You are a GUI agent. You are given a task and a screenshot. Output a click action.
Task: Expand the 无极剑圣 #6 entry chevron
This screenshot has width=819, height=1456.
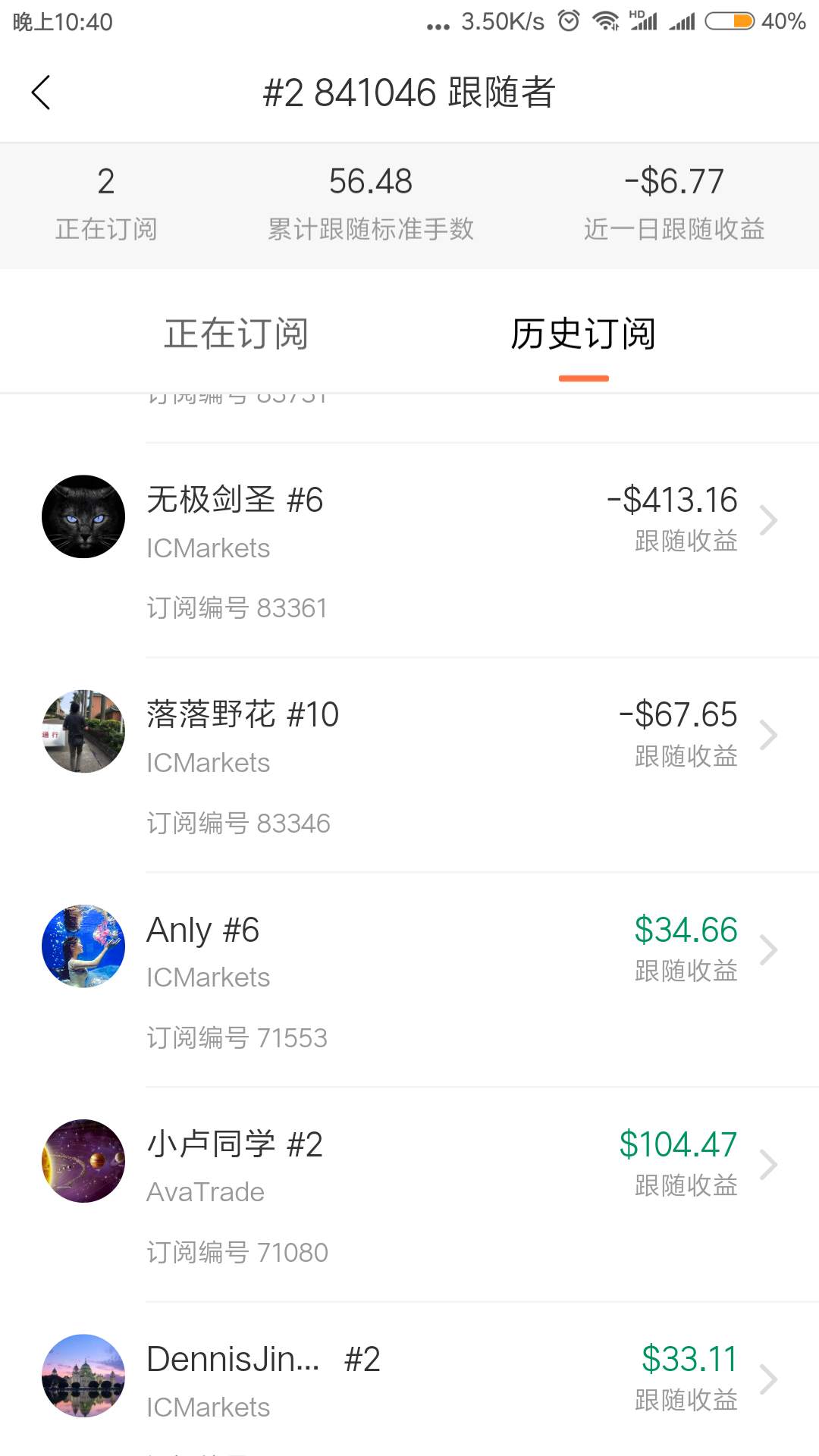[x=770, y=519]
